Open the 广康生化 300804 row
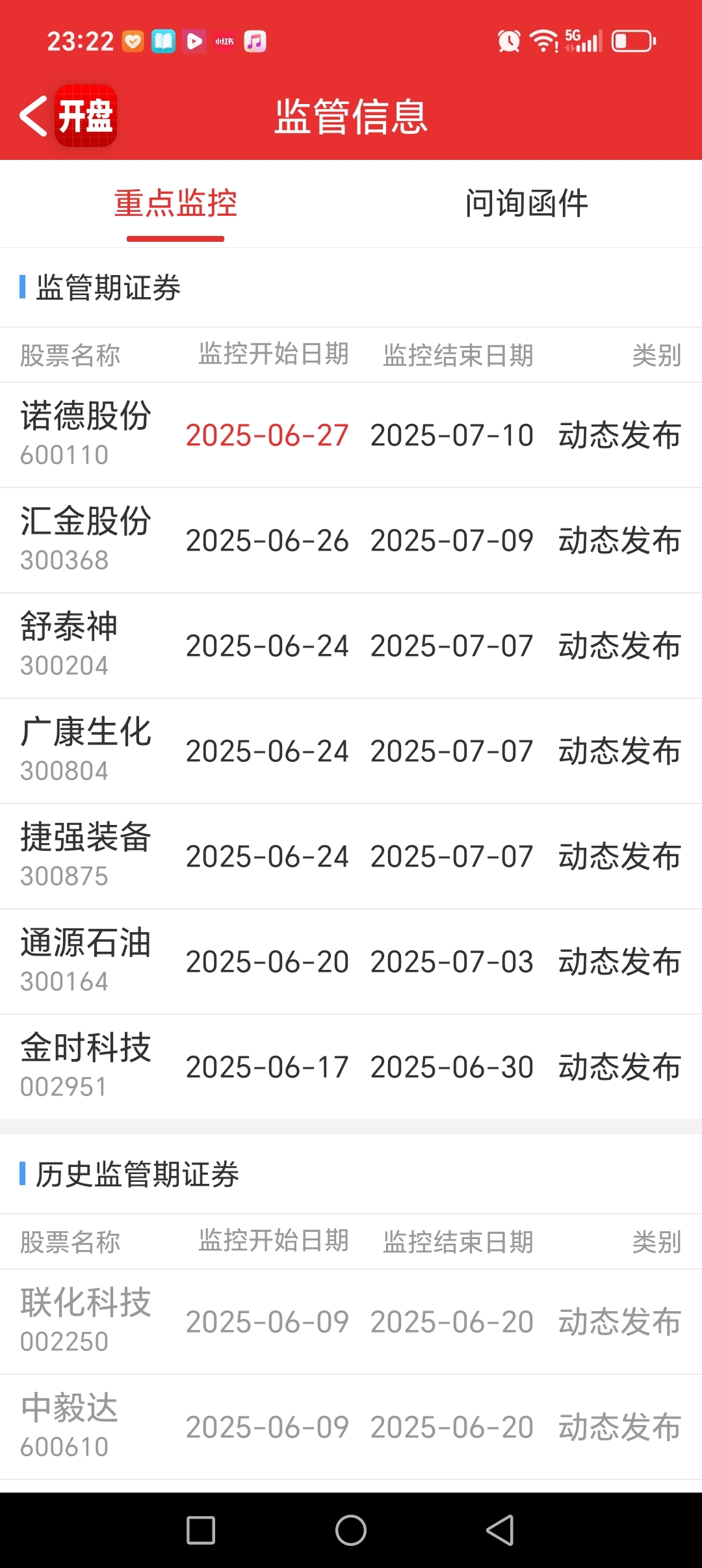The image size is (702, 1568). pyautogui.click(x=351, y=751)
